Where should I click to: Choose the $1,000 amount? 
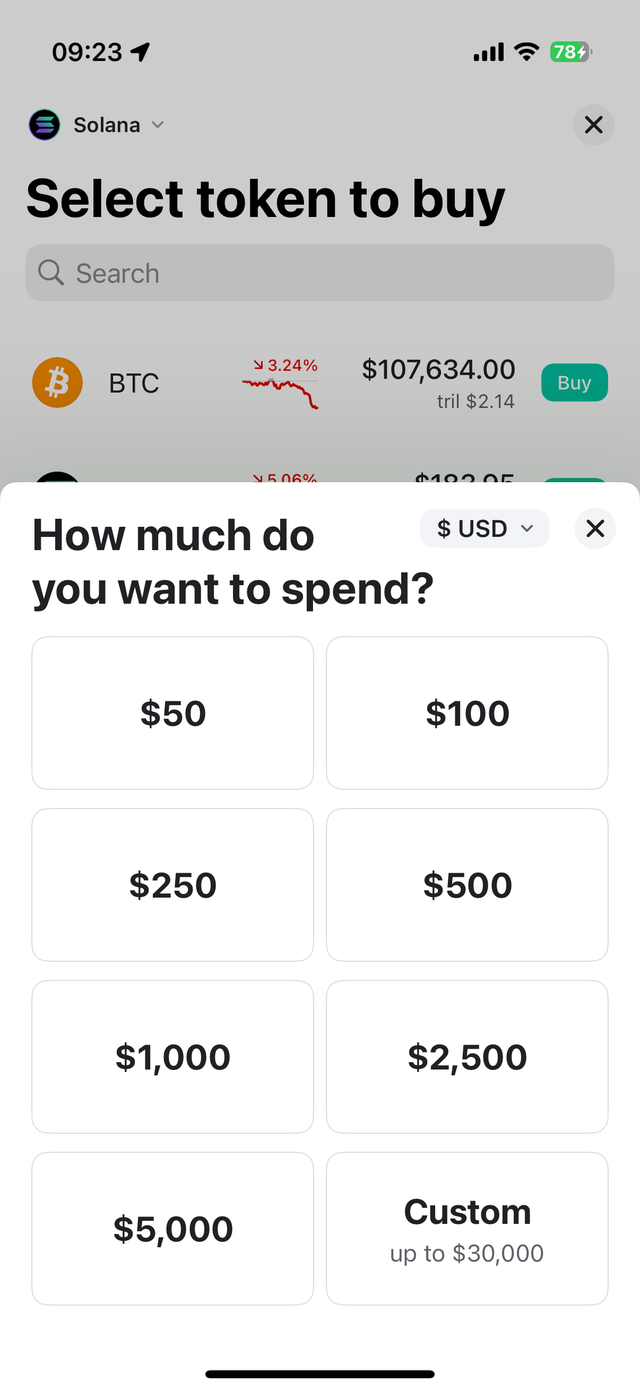coord(172,1057)
